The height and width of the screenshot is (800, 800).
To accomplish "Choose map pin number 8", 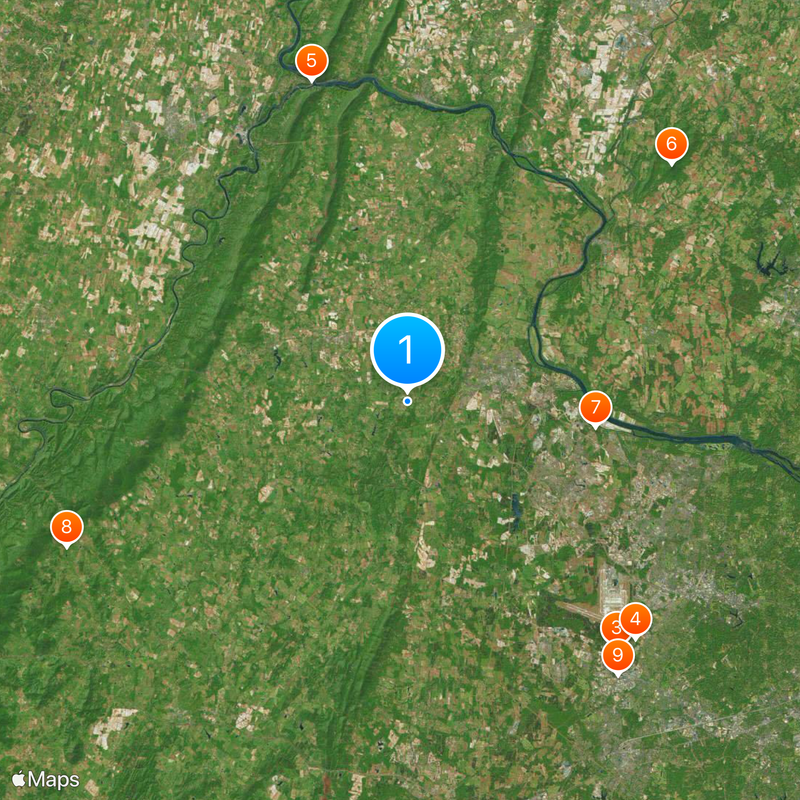I will [x=67, y=527].
